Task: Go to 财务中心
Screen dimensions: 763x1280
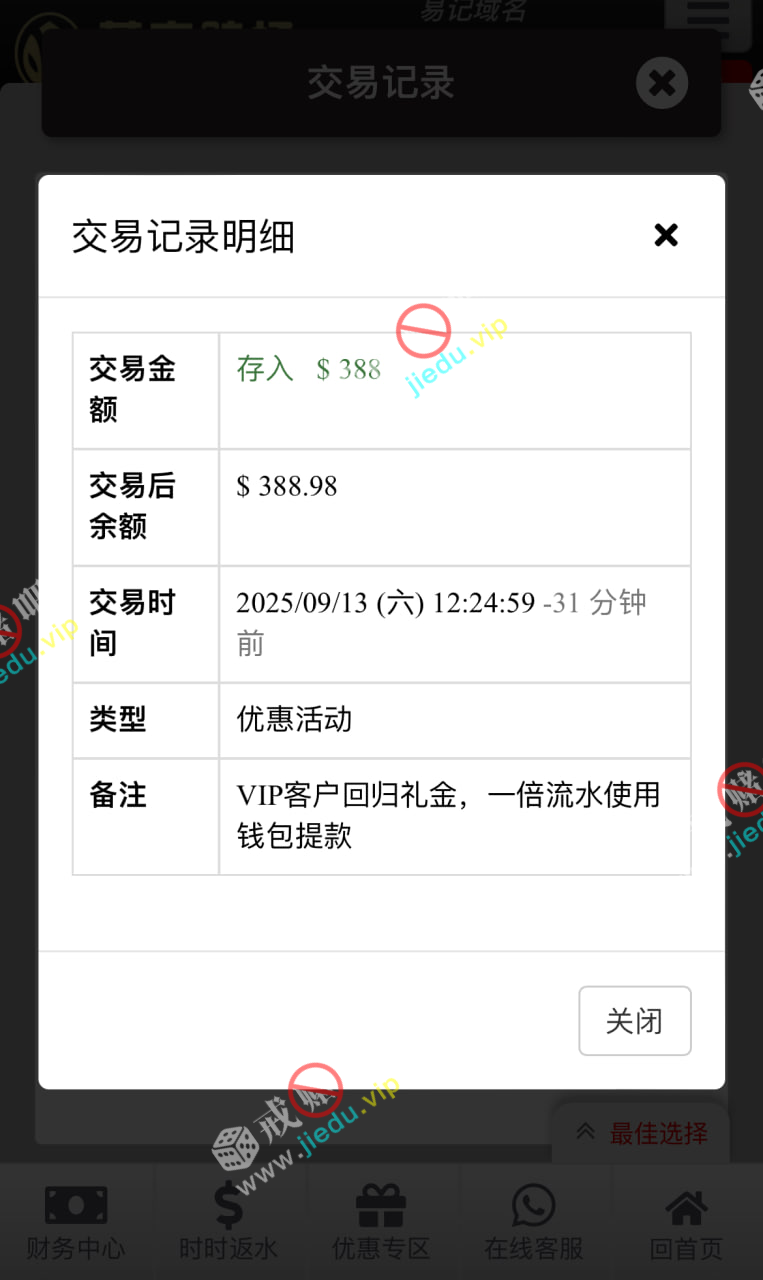Action: tap(76, 1222)
